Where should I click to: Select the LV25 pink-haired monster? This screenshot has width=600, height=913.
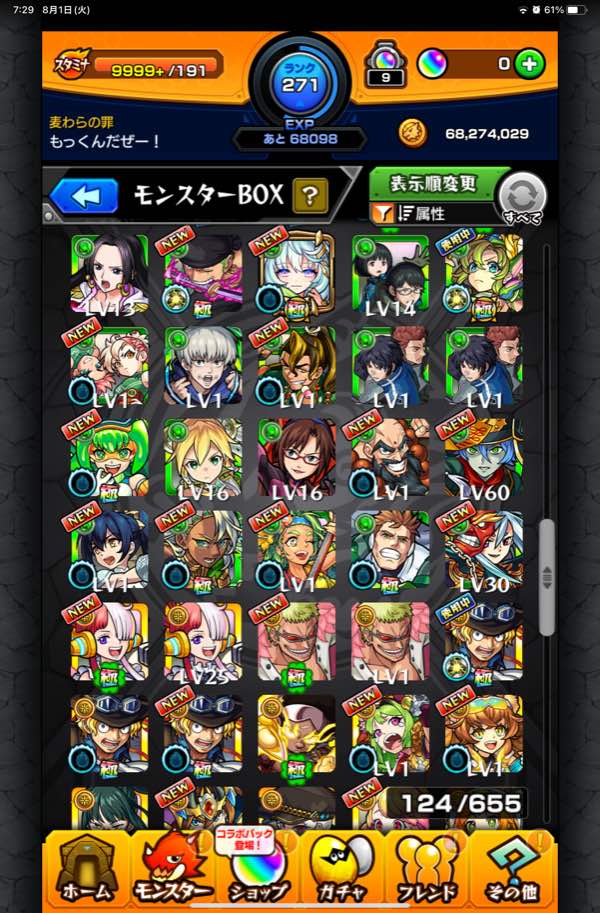coord(203,641)
